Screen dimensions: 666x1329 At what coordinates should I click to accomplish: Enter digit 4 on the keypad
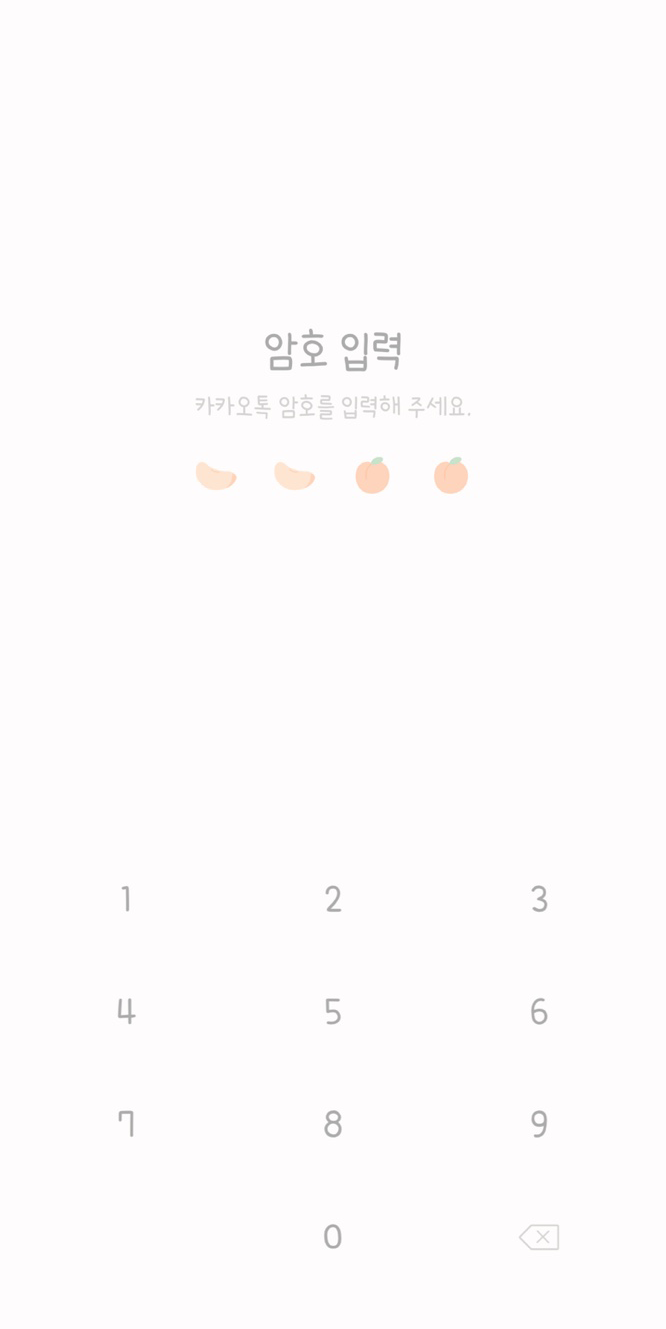[126, 1012]
